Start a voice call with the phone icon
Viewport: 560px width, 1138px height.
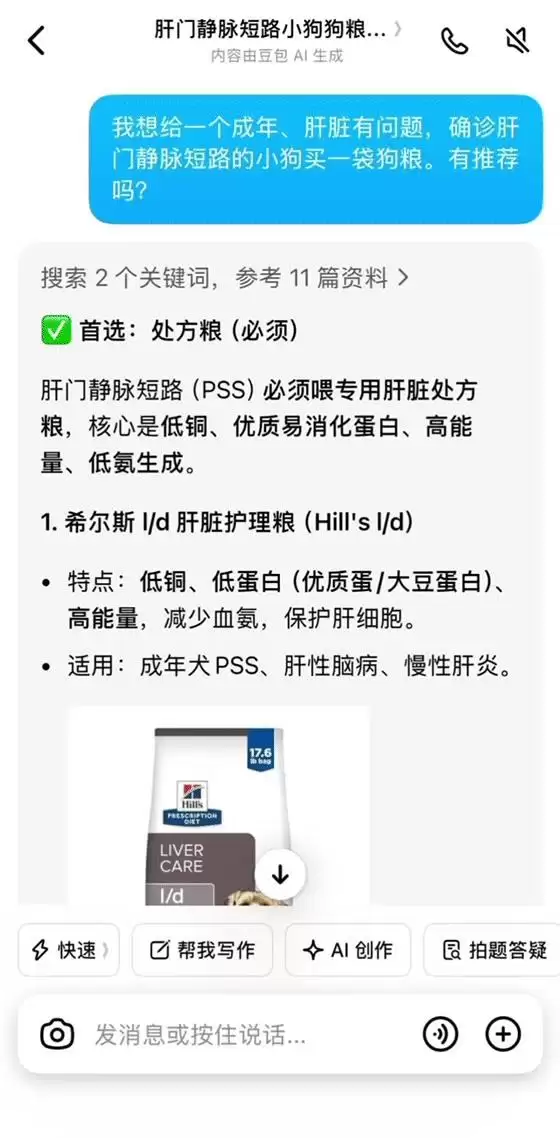455,41
